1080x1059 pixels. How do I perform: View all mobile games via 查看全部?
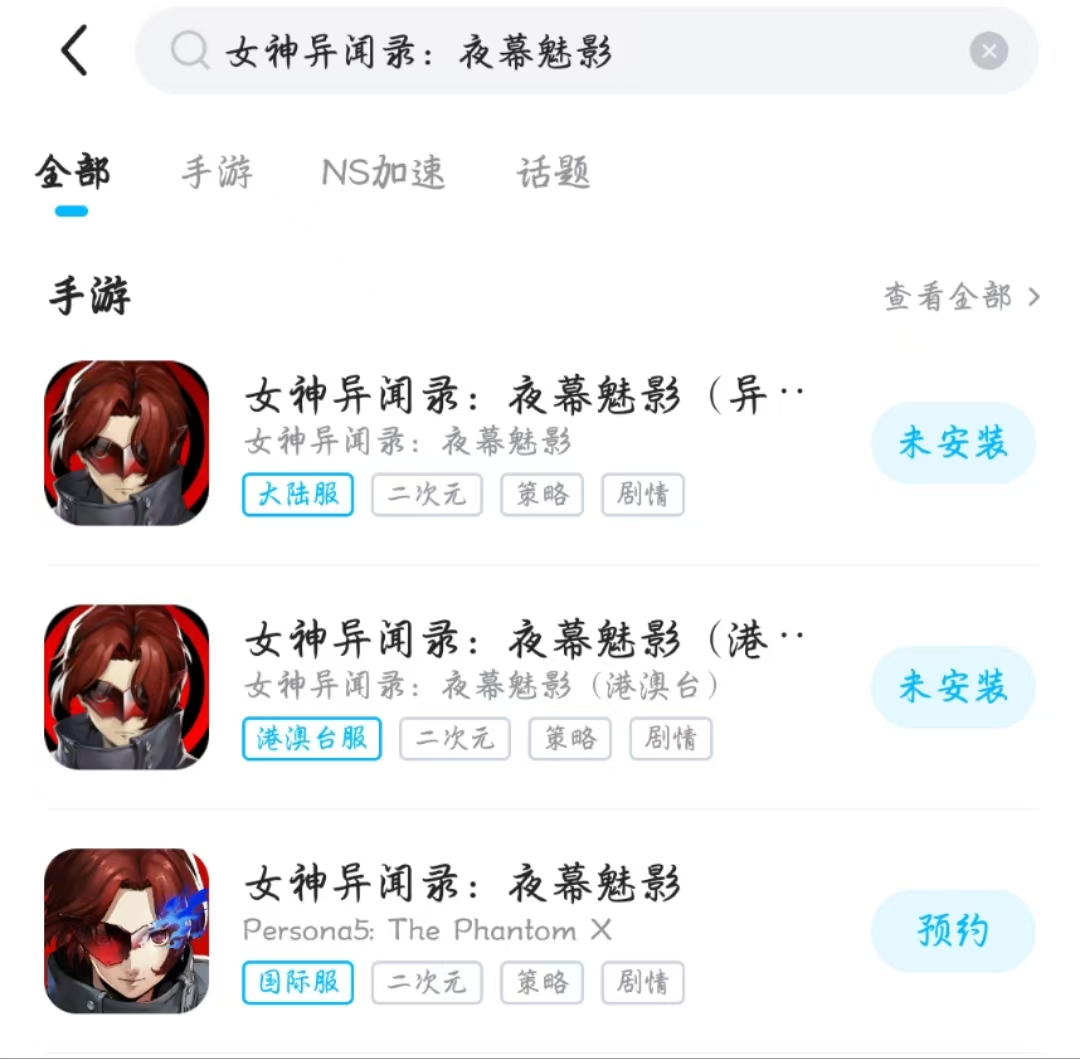point(960,297)
